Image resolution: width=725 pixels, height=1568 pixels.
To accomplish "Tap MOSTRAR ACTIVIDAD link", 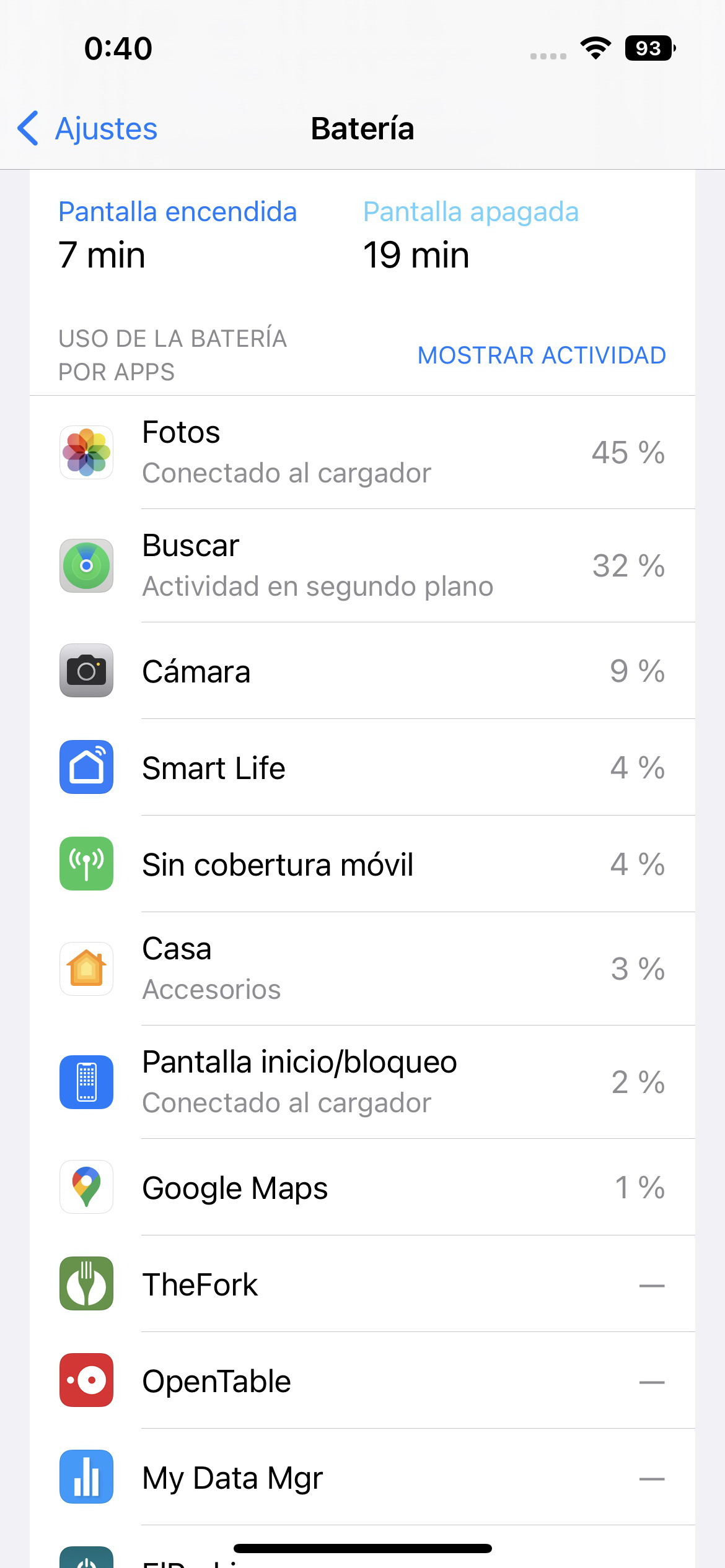I will click(x=542, y=355).
